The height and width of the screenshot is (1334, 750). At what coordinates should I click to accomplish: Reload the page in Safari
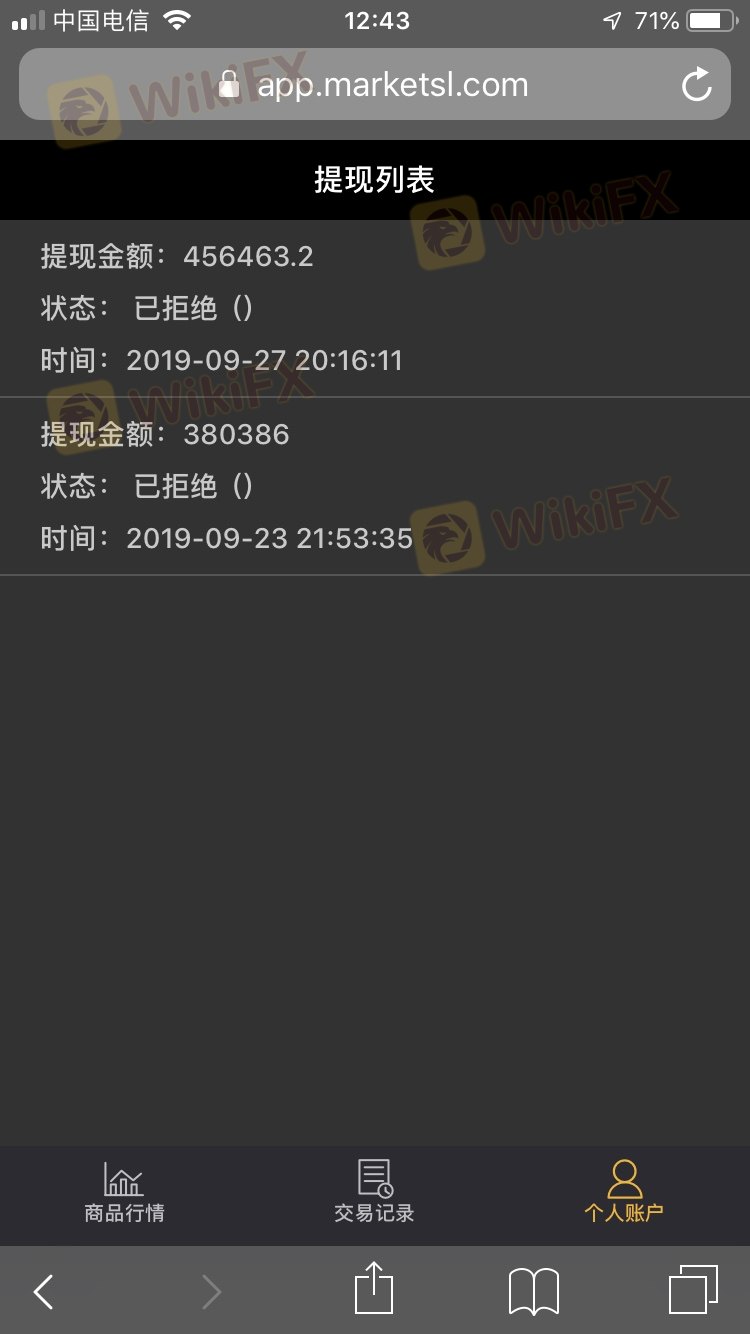pyautogui.click(x=697, y=85)
